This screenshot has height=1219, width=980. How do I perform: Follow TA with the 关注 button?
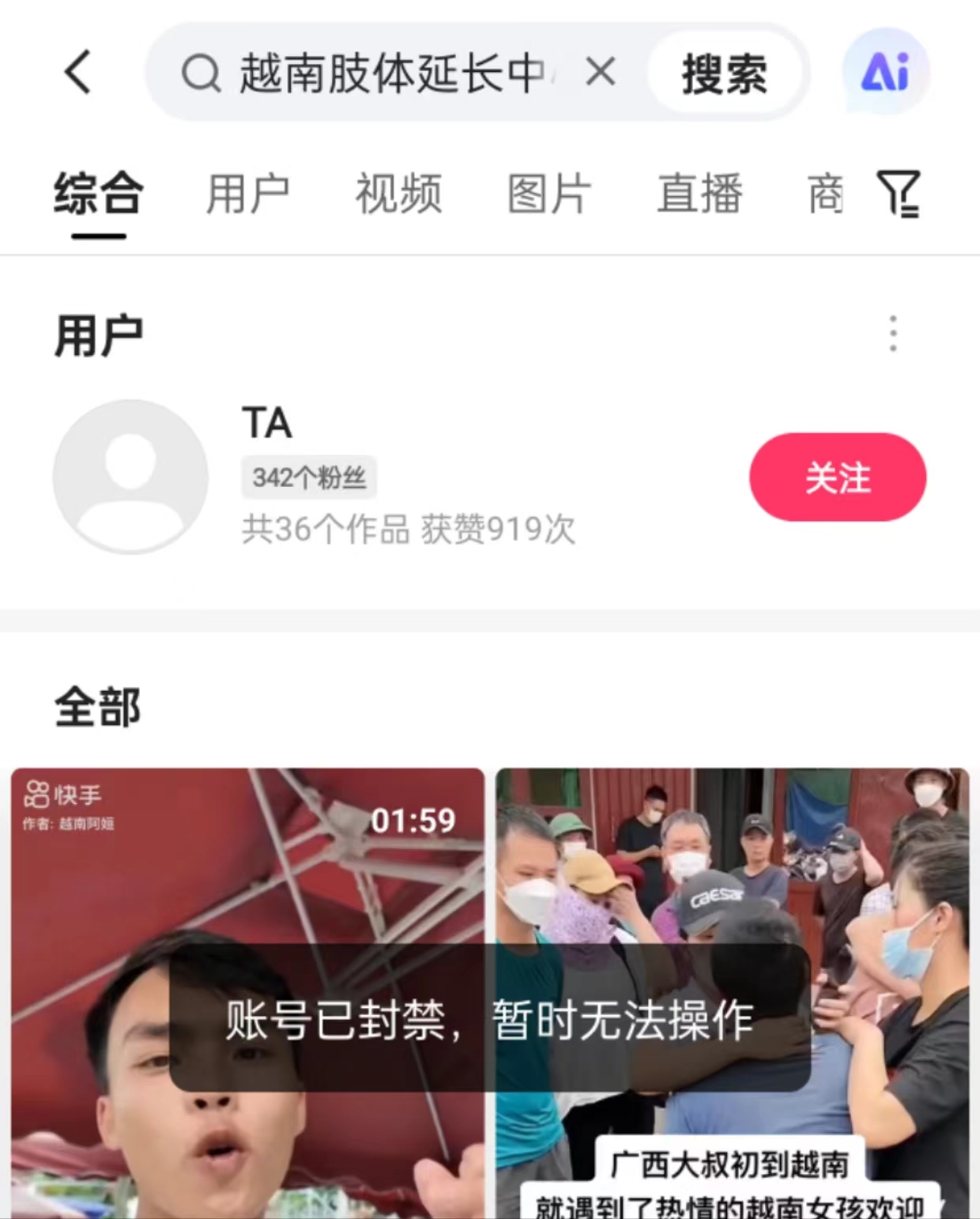pos(838,477)
